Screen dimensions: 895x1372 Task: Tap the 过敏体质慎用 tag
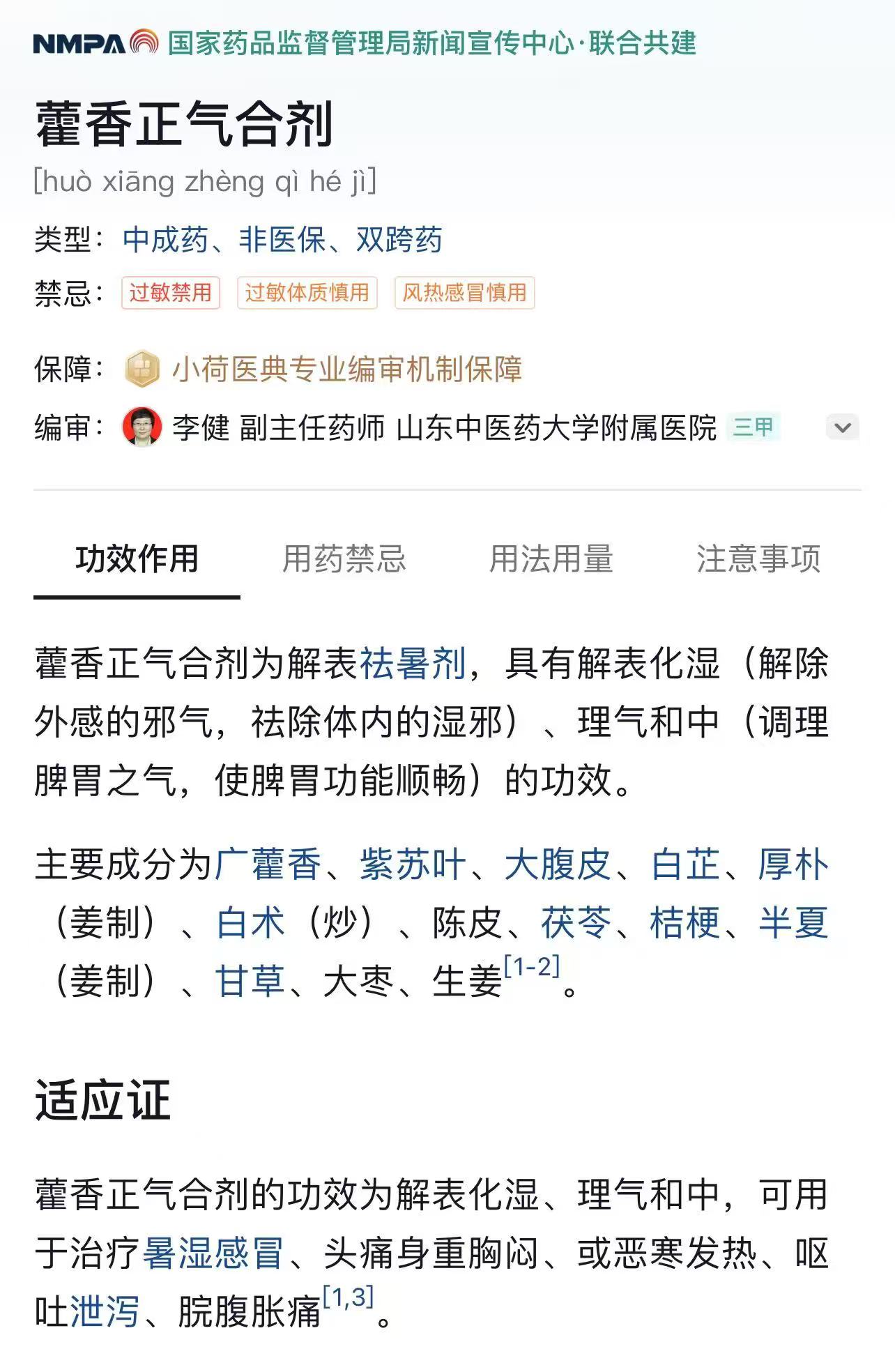click(307, 293)
